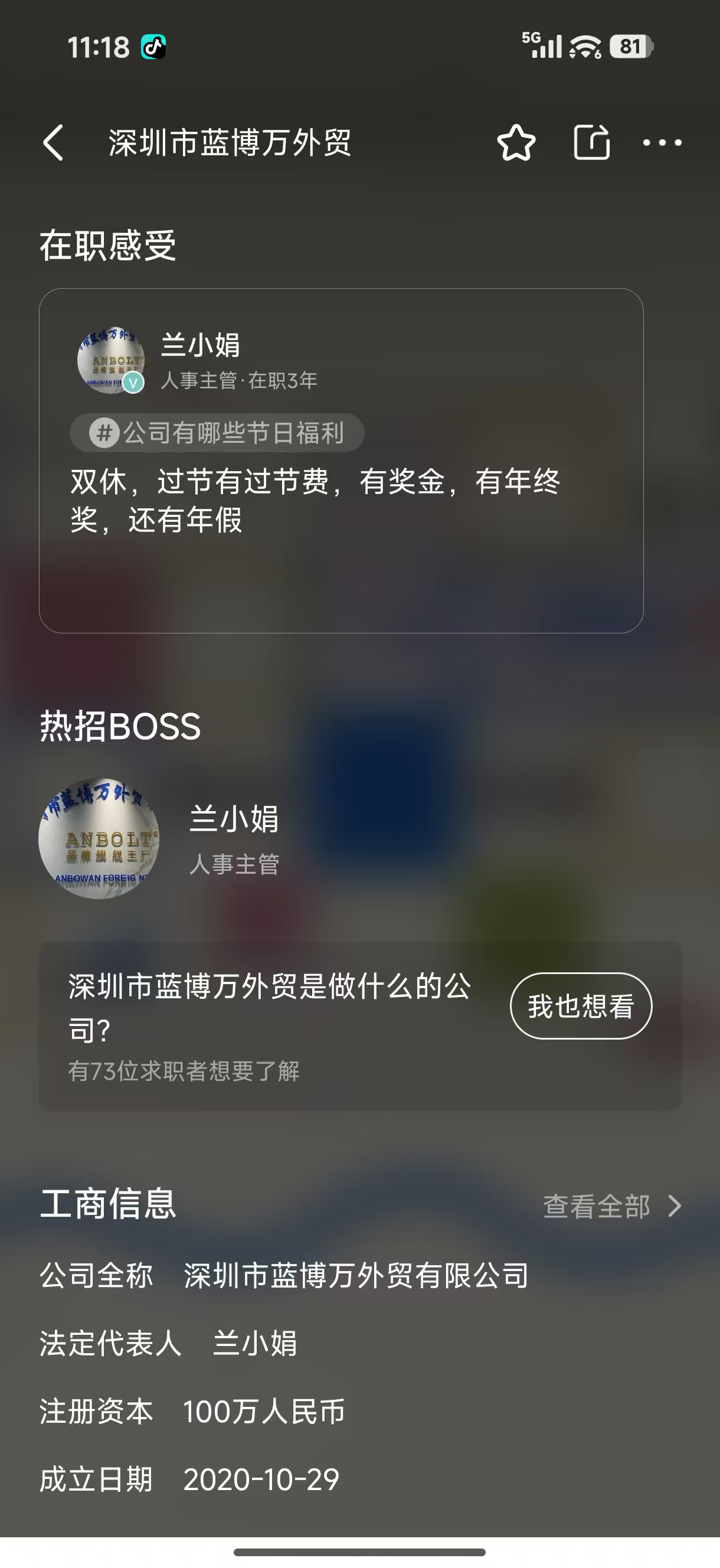
Task: Open 兰小娟's employee review card
Action: pyautogui.click(x=341, y=566)
